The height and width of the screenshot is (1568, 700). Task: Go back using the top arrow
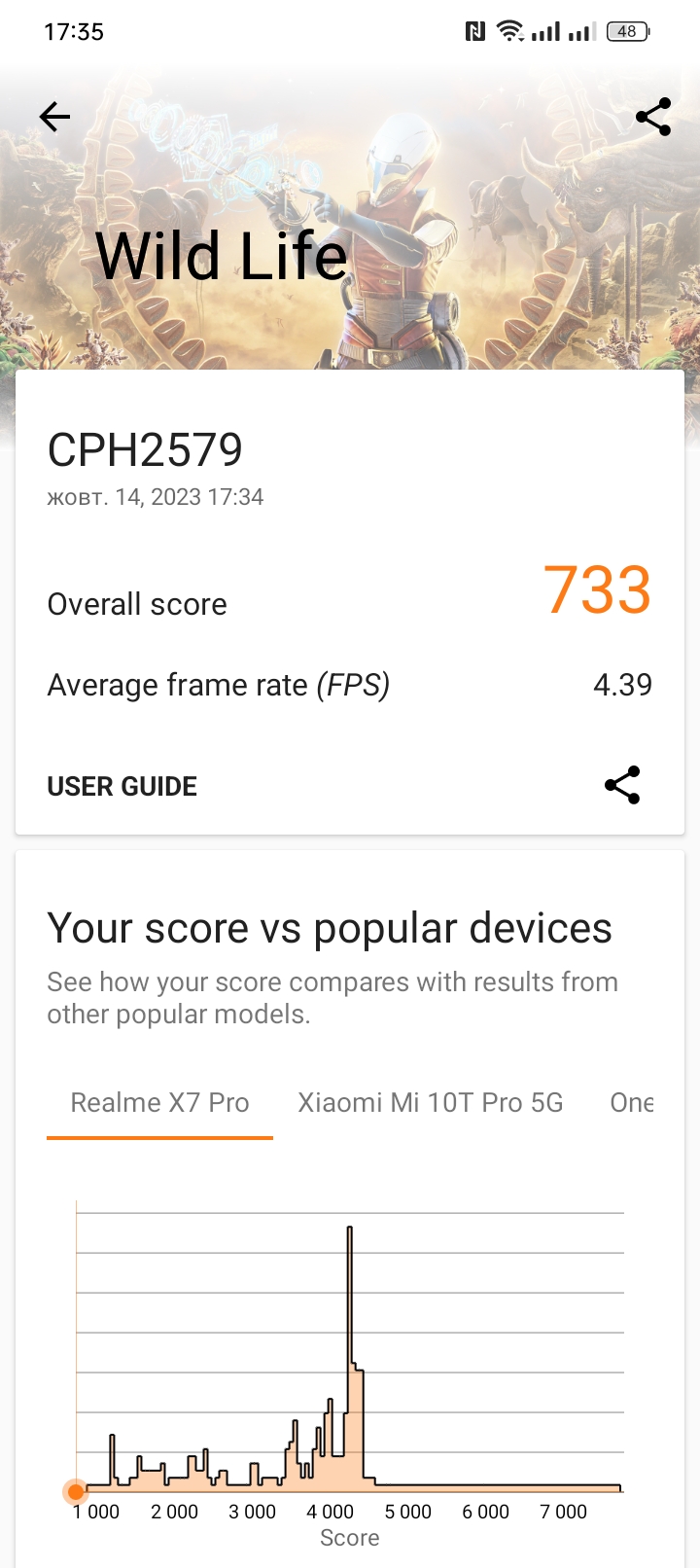pyautogui.click(x=54, y=118)
